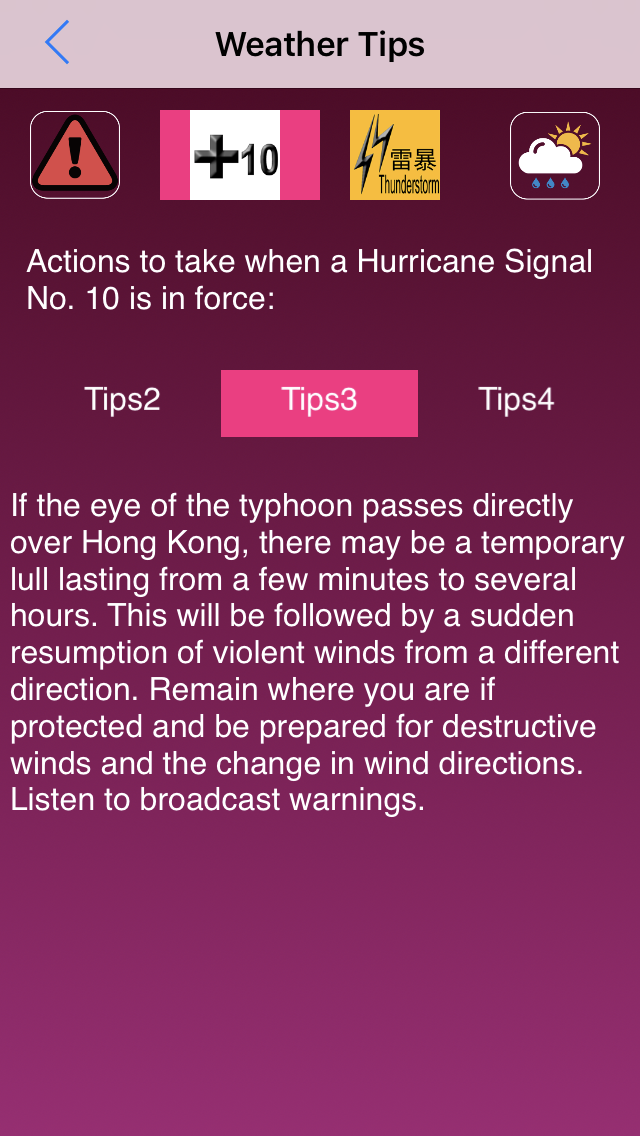Select the Hurricane Signal No. 10 icon
This screenshot has width=640, height=1136.
(x=240, y=155)
